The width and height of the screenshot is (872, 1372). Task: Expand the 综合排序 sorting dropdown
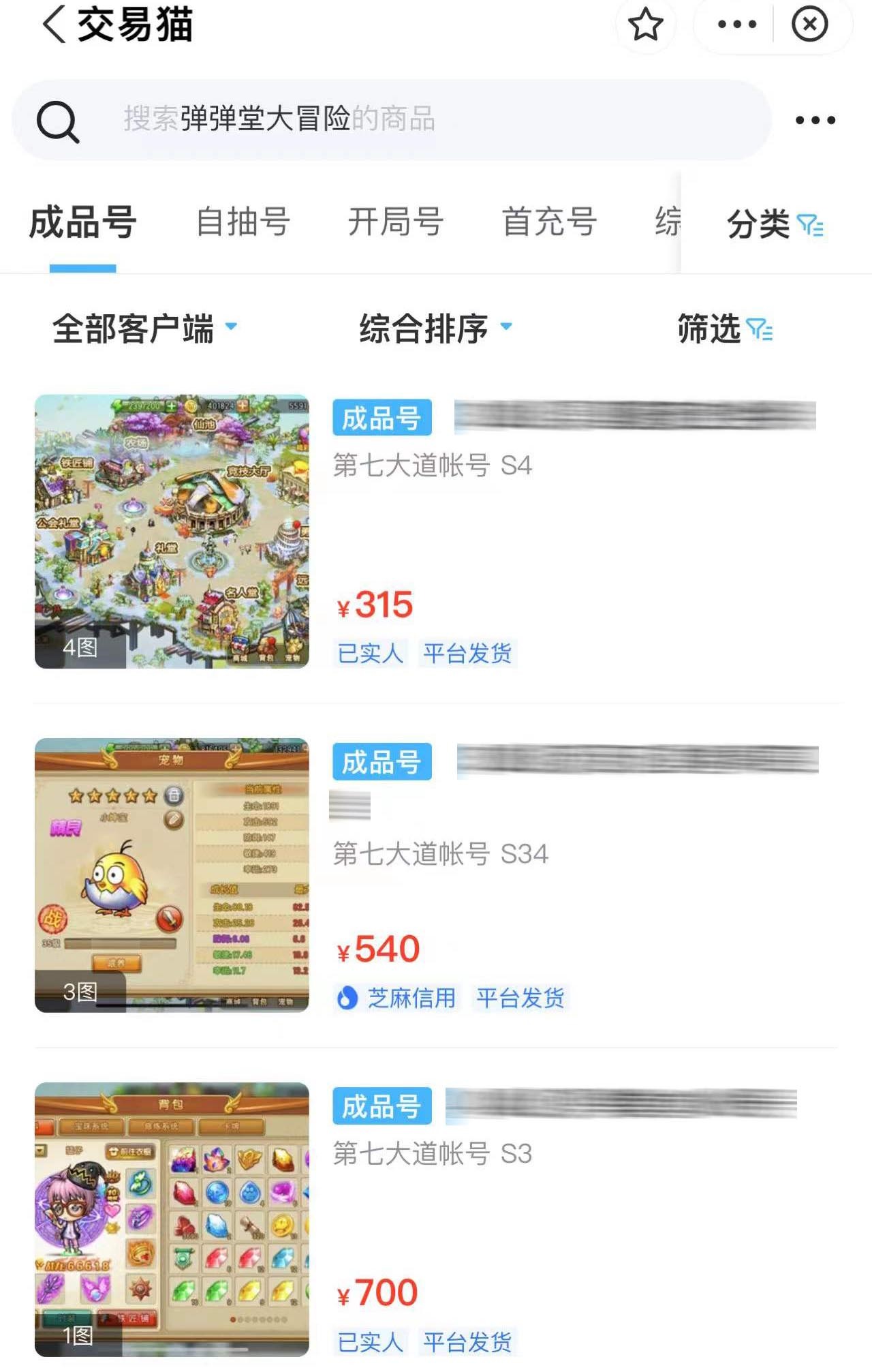click(435, 329)
